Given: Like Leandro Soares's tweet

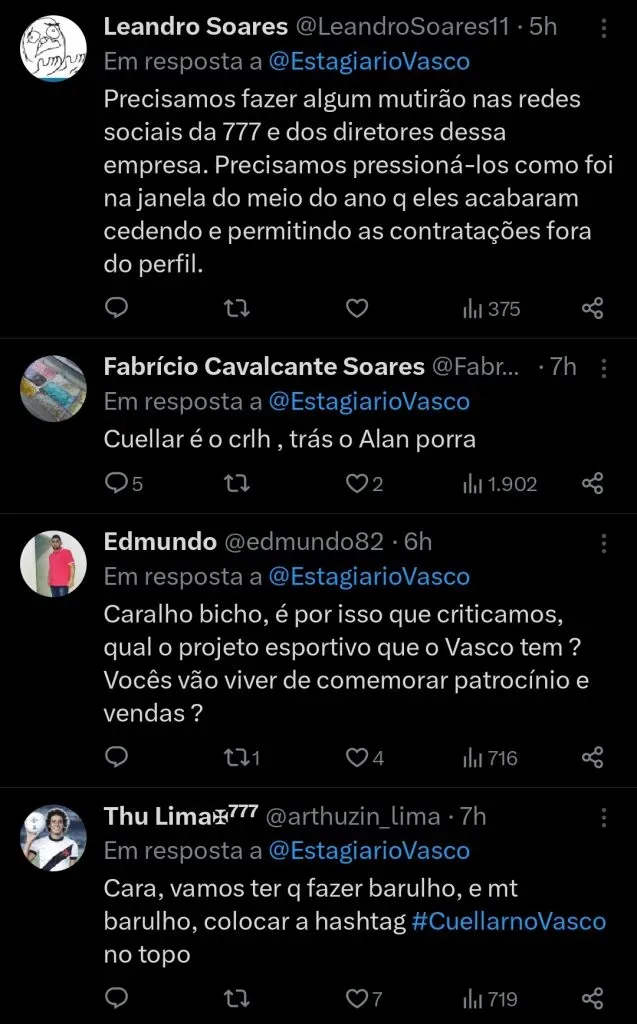Looking at the screenshot, I should pyautogui.click(x=356, y=308).
